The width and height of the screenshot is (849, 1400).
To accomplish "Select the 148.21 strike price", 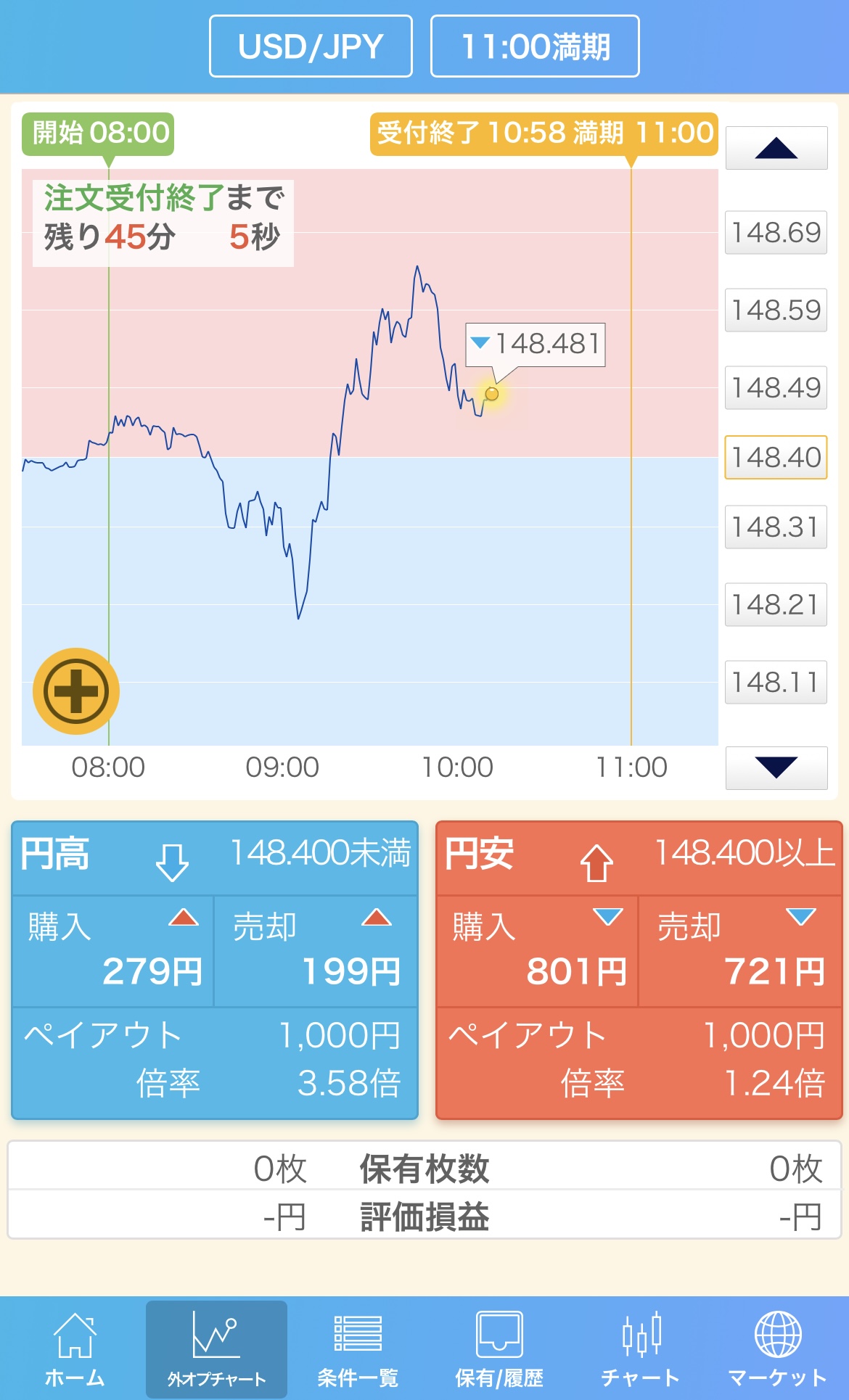I will pyautogui.click(x=776, y=605).
